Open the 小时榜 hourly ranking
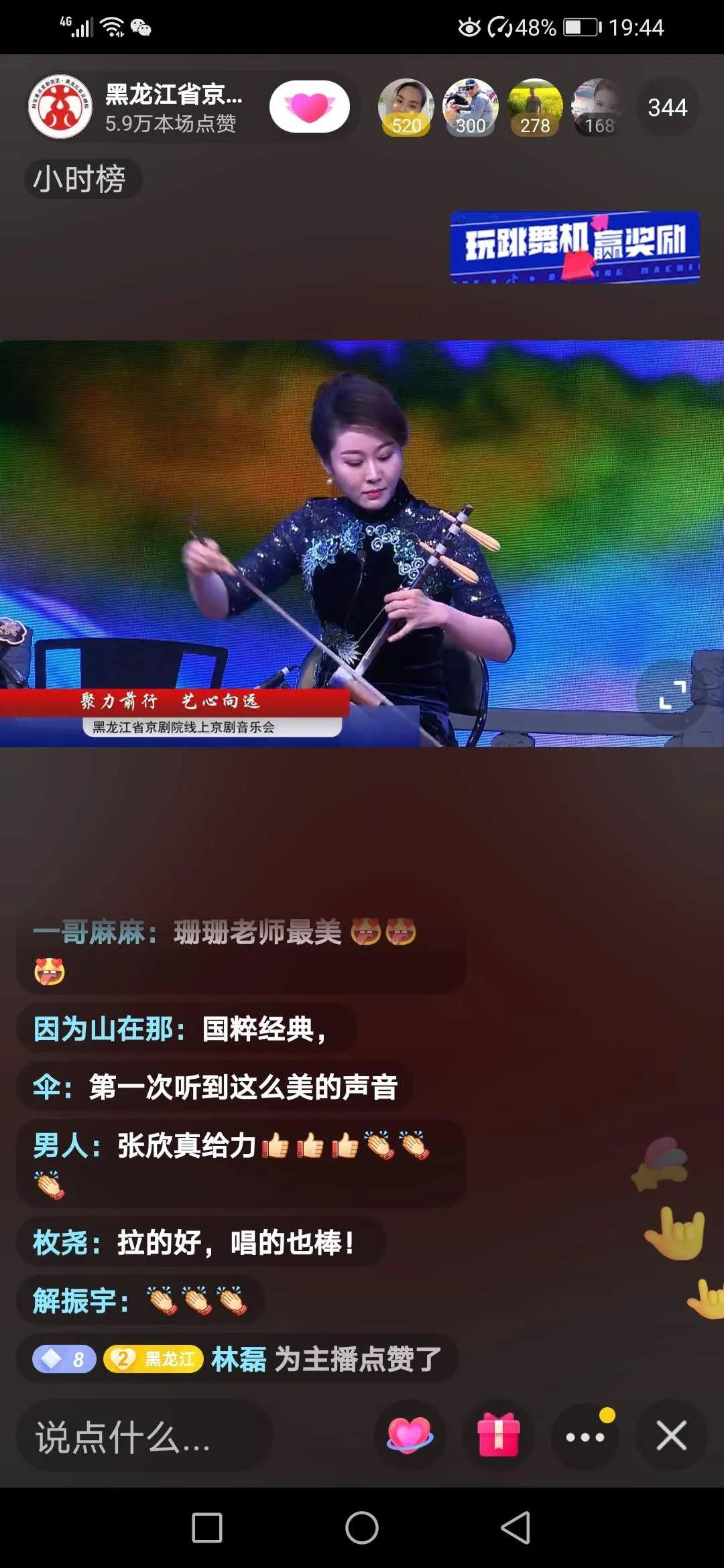The width and height of the screenshot is (724, 1568). pos(80,180)
